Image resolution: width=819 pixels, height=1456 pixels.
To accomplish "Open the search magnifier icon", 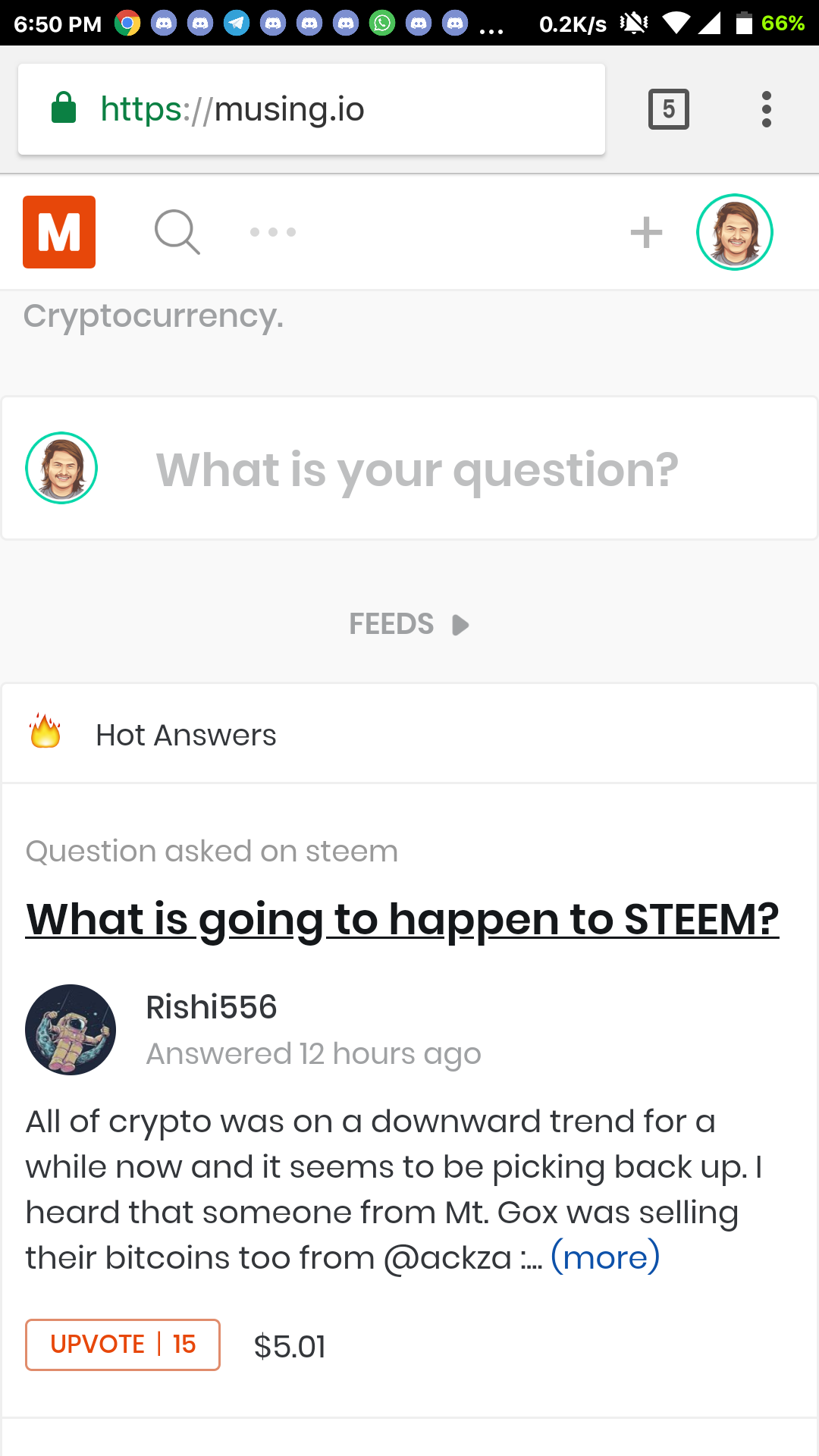I will [x=177, y=232].
